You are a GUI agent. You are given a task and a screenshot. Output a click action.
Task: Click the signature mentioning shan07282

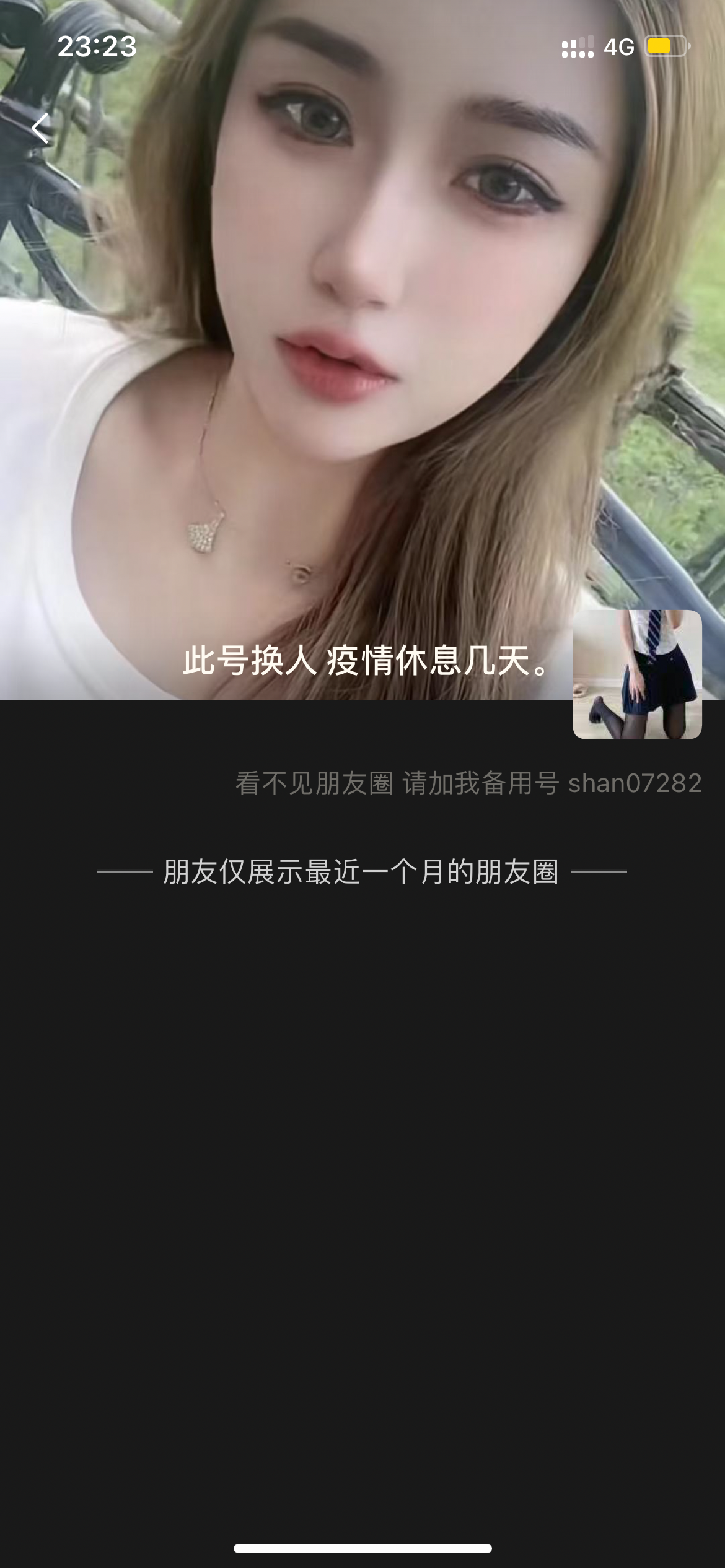click(x=468, y=785)
